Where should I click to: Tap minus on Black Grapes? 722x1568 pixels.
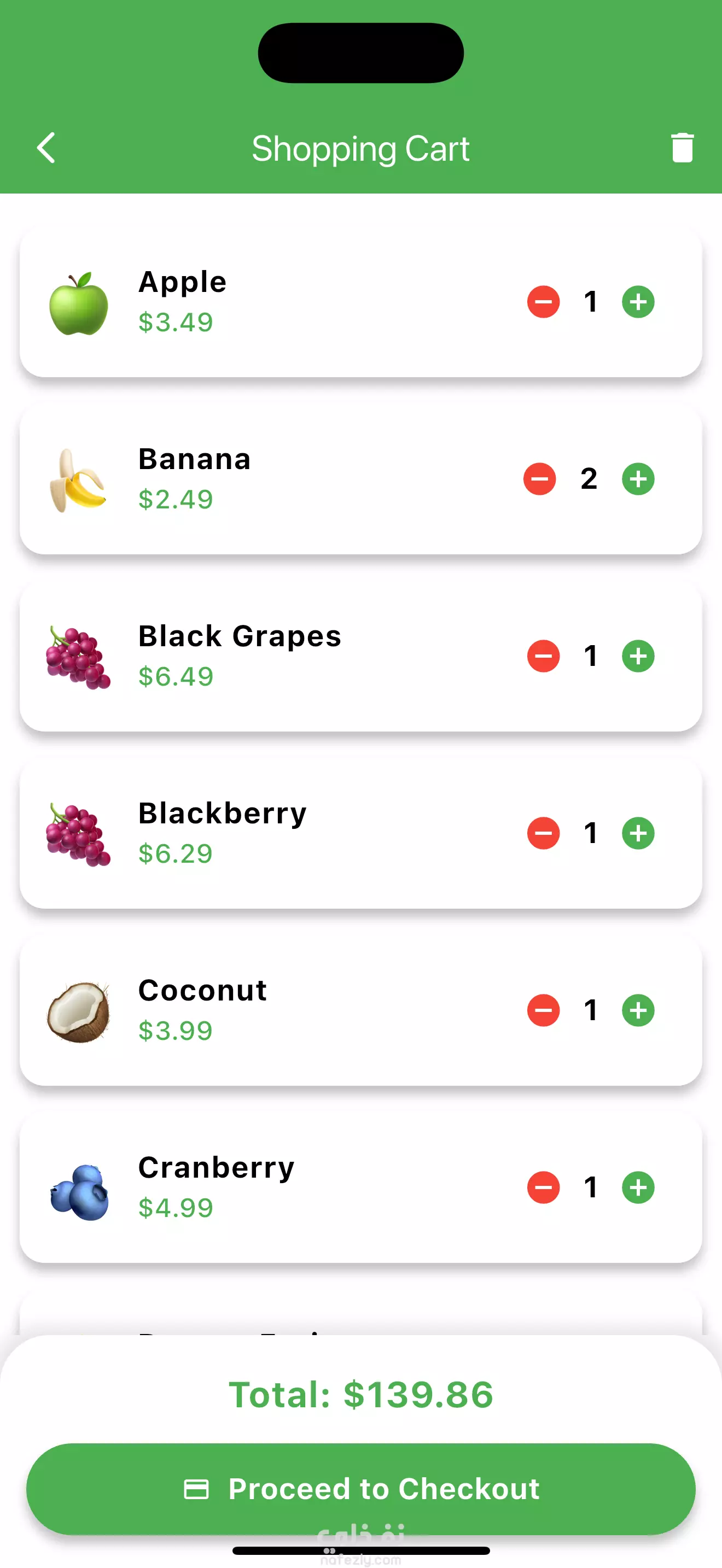pyautogui.click(x=544, y=656)
